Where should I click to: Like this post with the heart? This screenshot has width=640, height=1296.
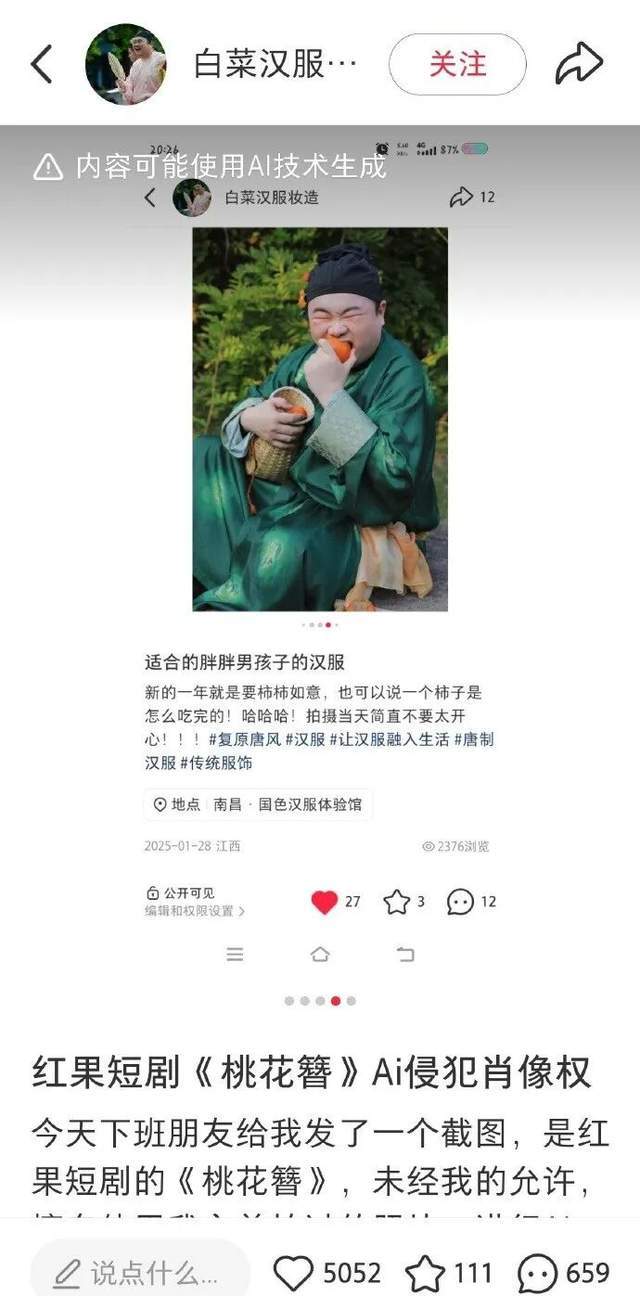(x=294, y=1273)
